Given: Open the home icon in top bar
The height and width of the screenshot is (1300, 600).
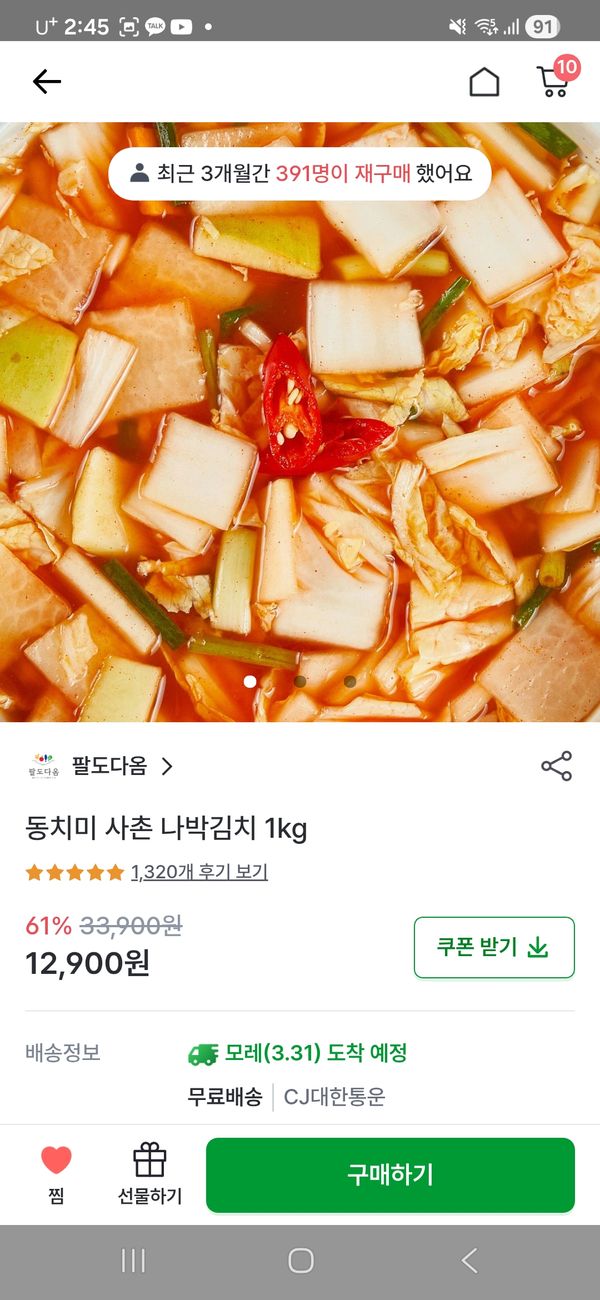Looking at the screenshot, I should 484,82.
